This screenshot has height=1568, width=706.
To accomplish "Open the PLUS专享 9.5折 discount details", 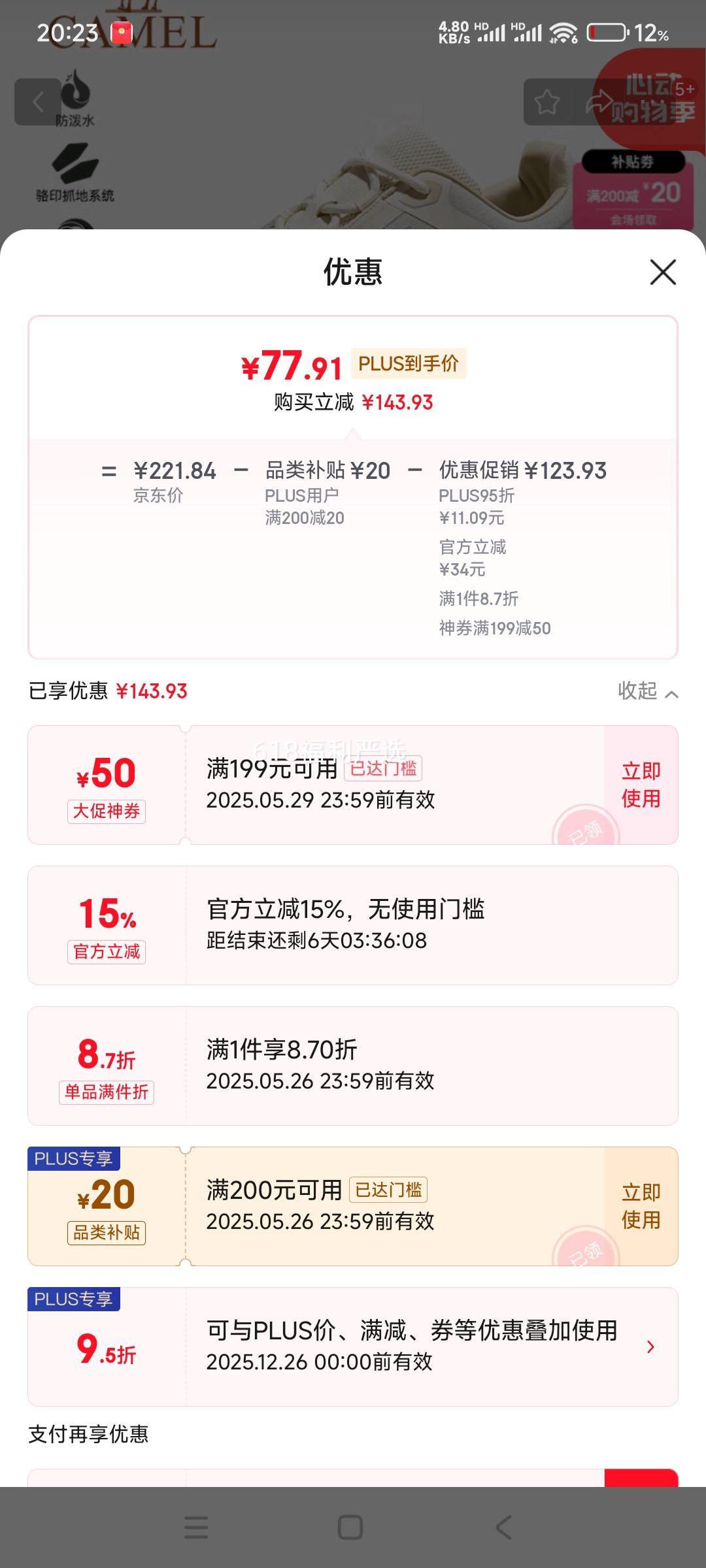I will 650,1347.
